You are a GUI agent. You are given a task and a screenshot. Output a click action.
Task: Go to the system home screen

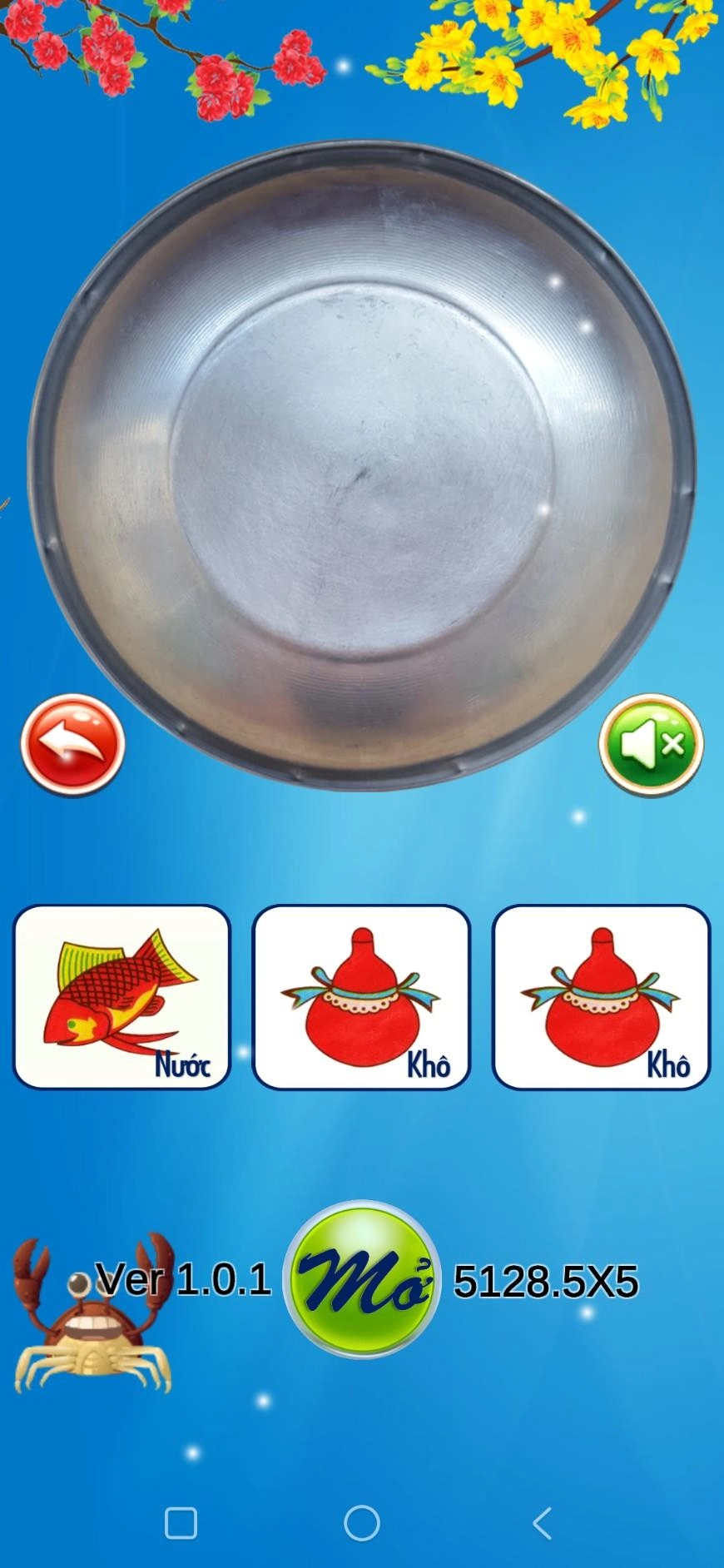362,1523
